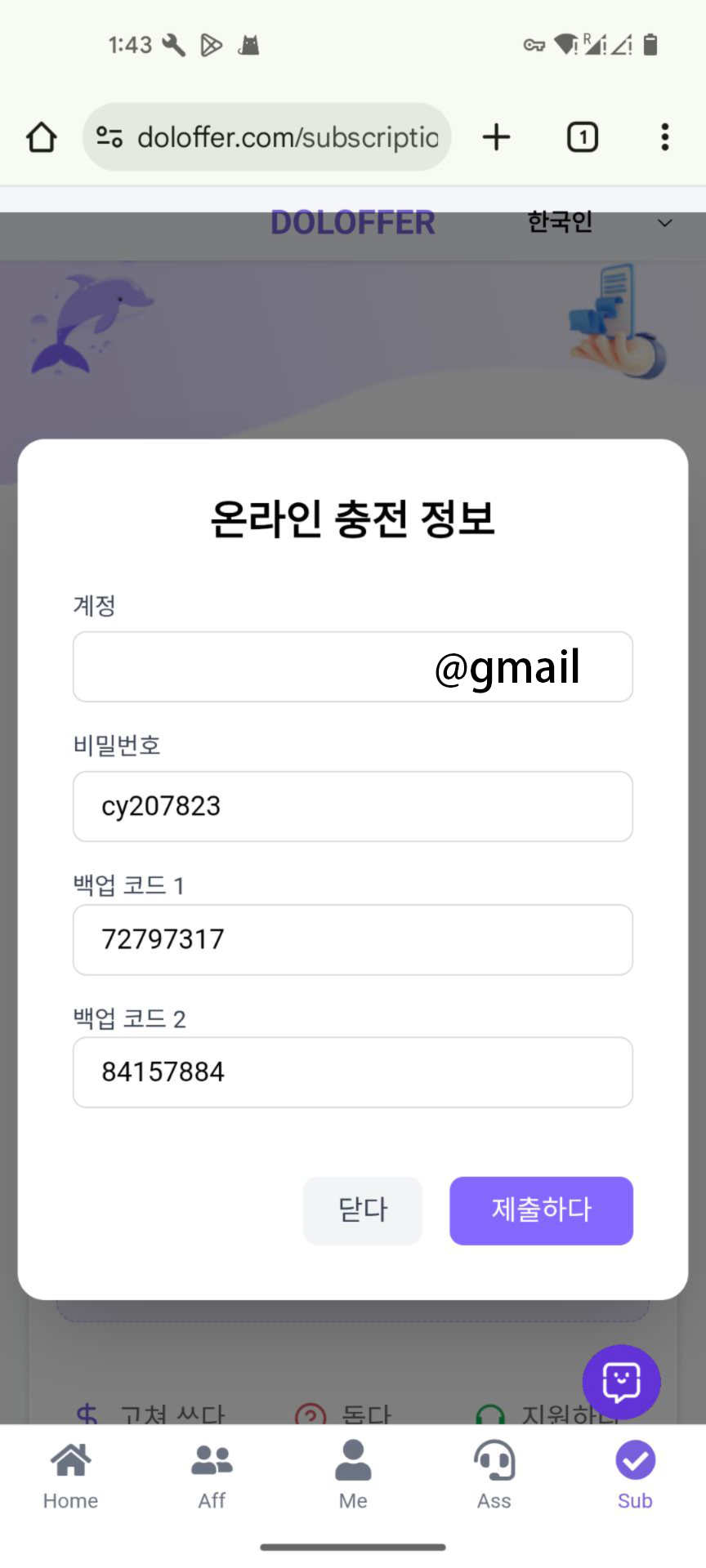The width and height of the screenshot is (706, 1568).
Task: Open the browser overflow menu
Action: coord(665,137)
